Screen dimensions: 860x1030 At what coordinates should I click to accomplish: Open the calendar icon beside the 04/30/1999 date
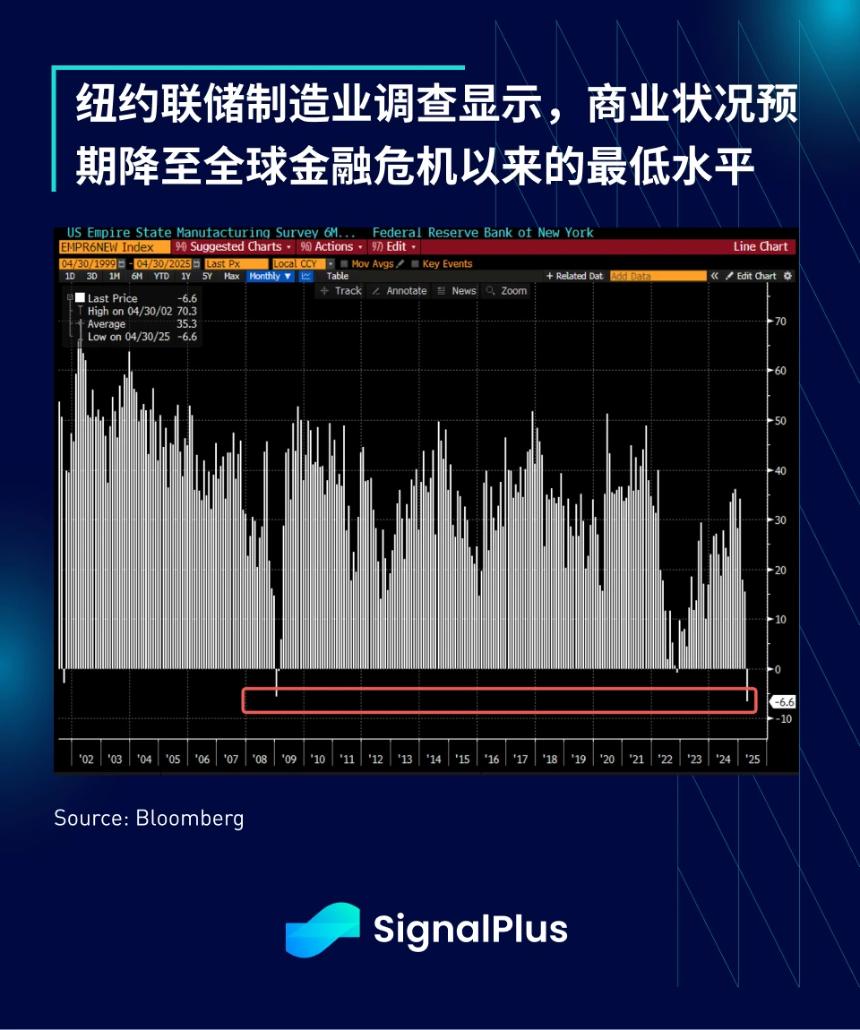coord(122,262)
